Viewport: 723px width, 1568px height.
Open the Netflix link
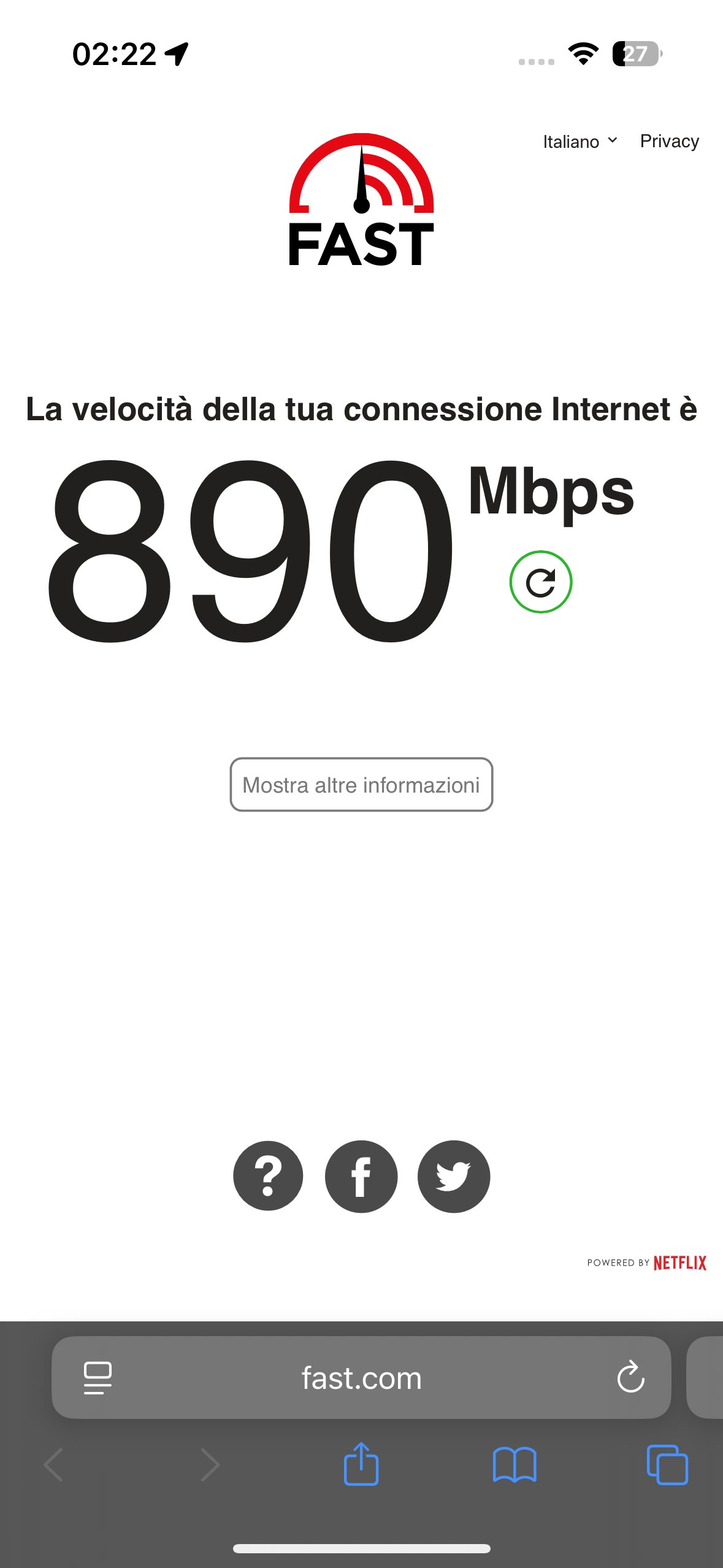[679, 1262]
